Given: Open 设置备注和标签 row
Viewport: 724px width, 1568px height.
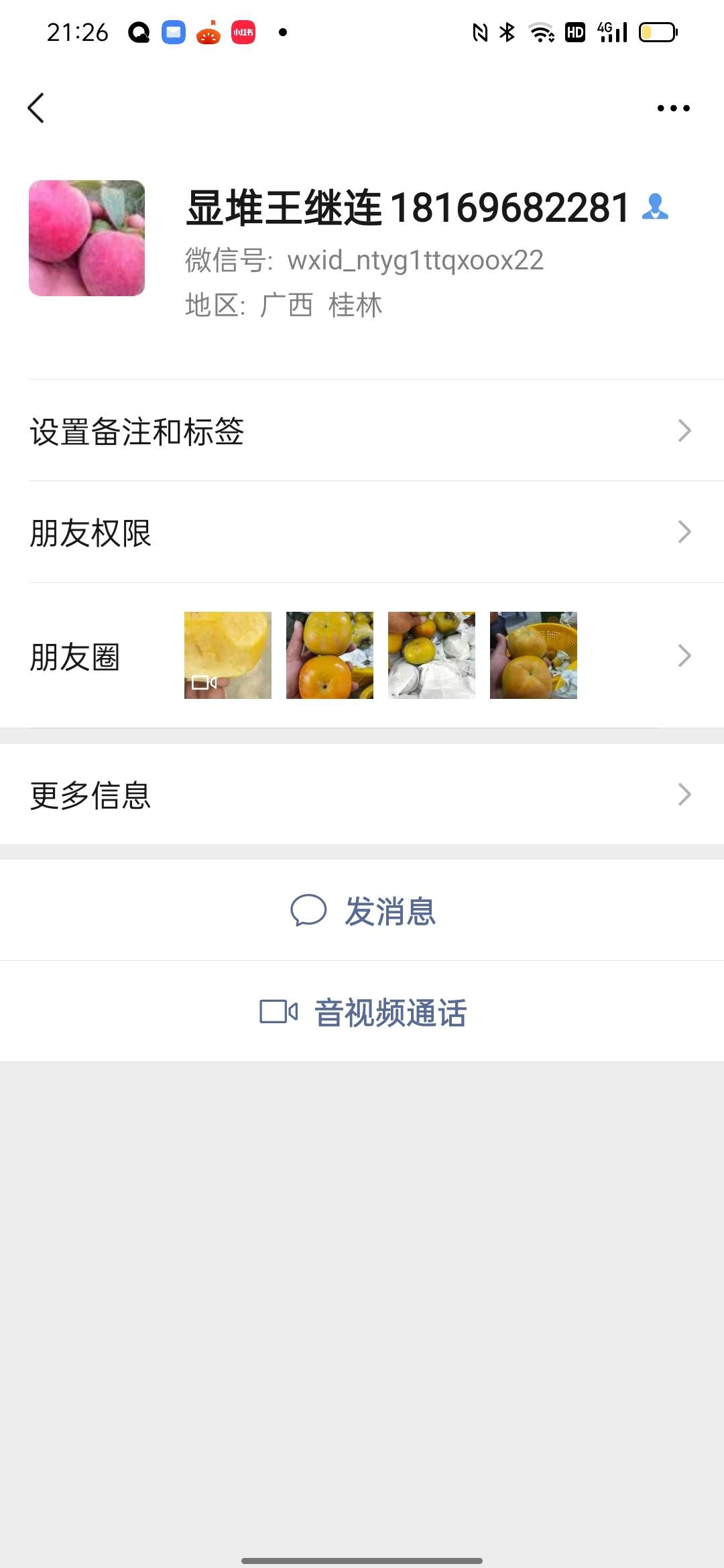Looking at the screenshot, I should pos(362,431).
